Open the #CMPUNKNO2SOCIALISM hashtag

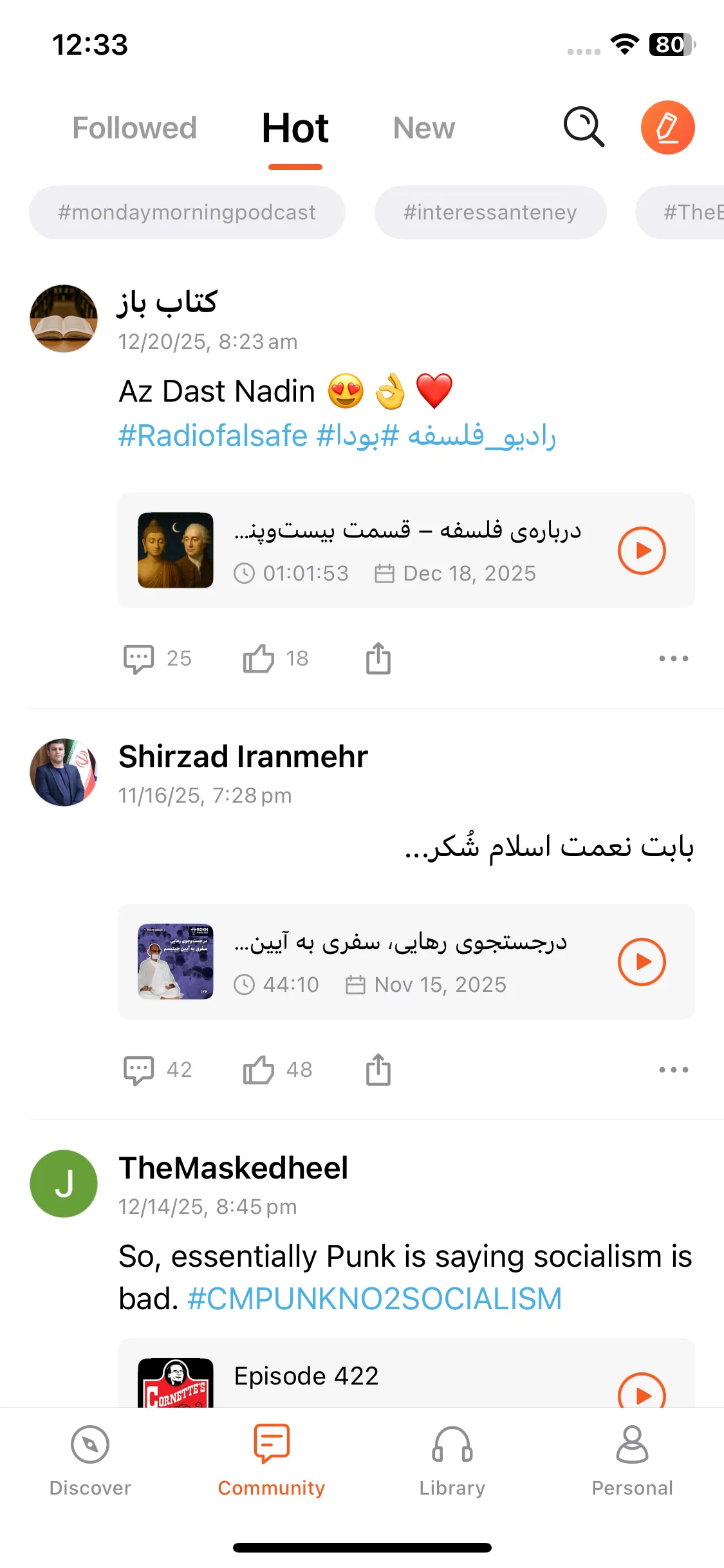[375, 1299]
